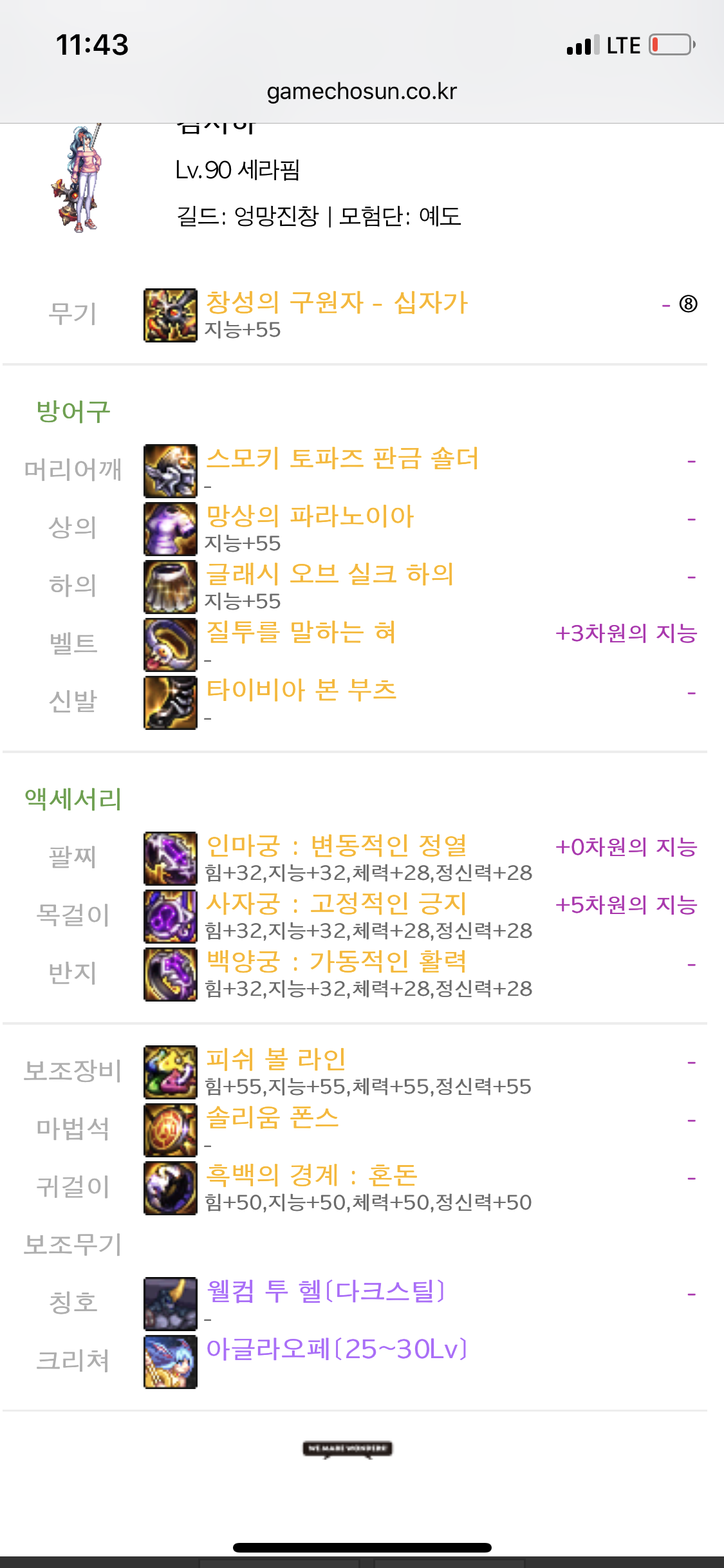
Task: Open the earring 흑백의 경계 : 혼돈
Action: (311, 1175)
